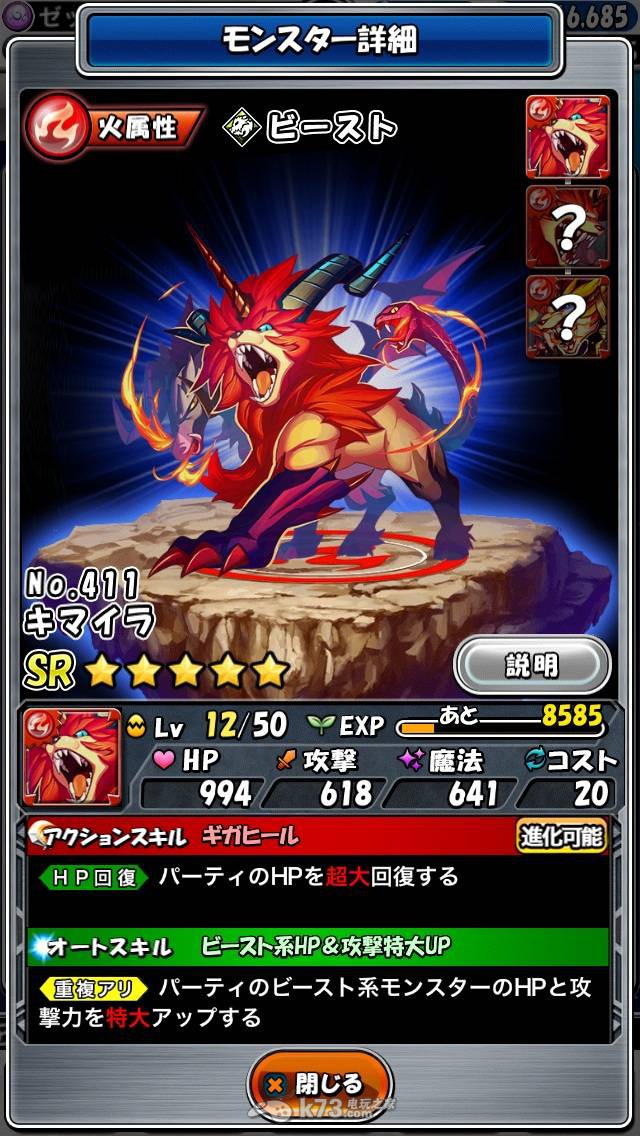Tap the 進化可能 evolution badge
The image size is (640, 1136).
click(562, 836)
